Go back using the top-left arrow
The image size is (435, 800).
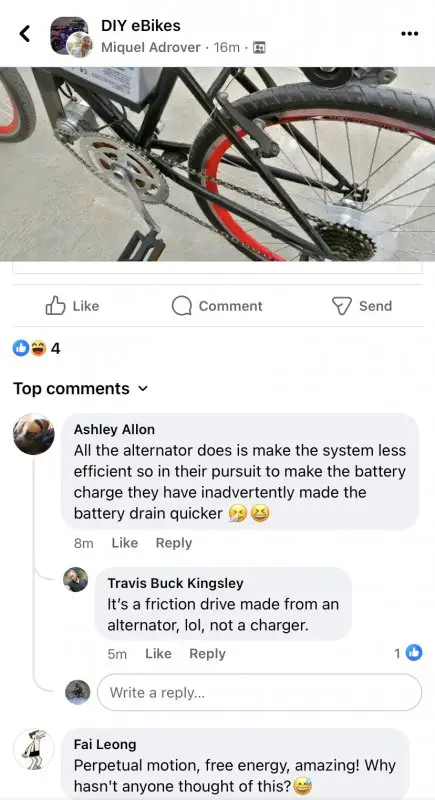click(24, 34)
